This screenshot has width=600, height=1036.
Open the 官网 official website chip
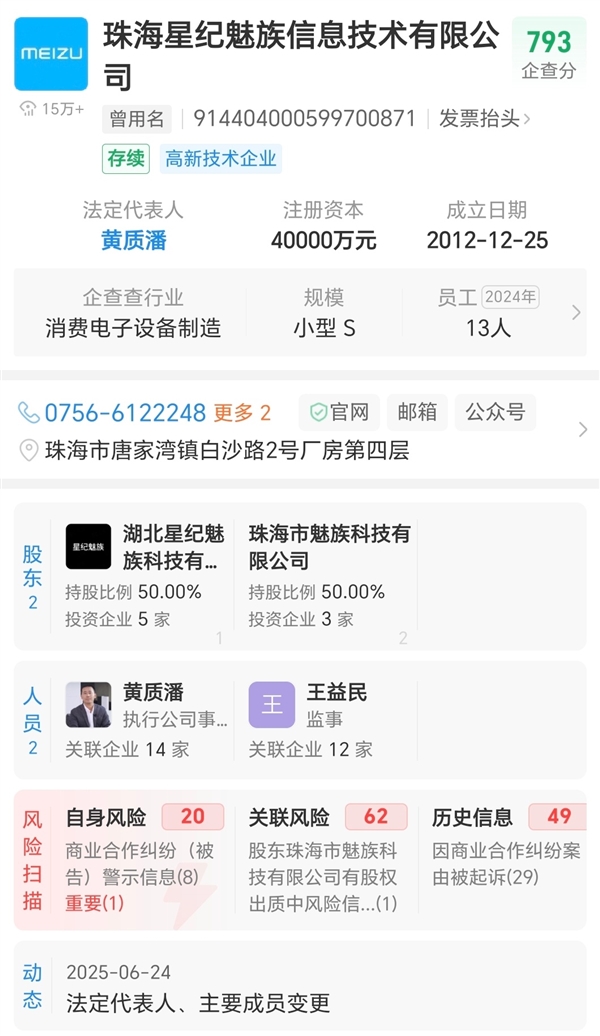point(340,413)
